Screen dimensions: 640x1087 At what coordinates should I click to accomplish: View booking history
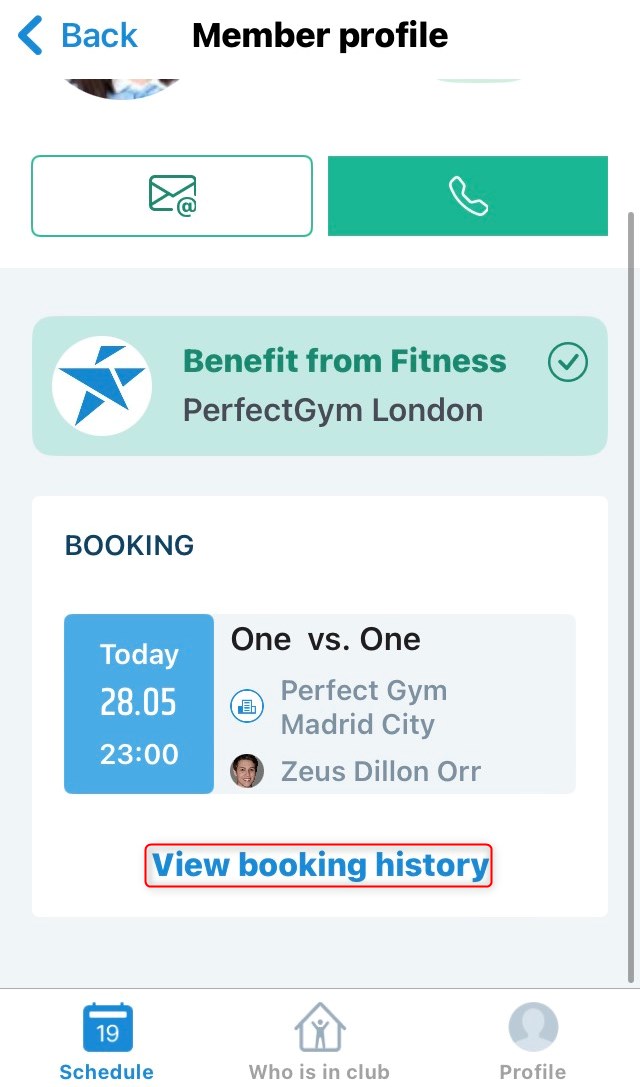pos(319,865)
